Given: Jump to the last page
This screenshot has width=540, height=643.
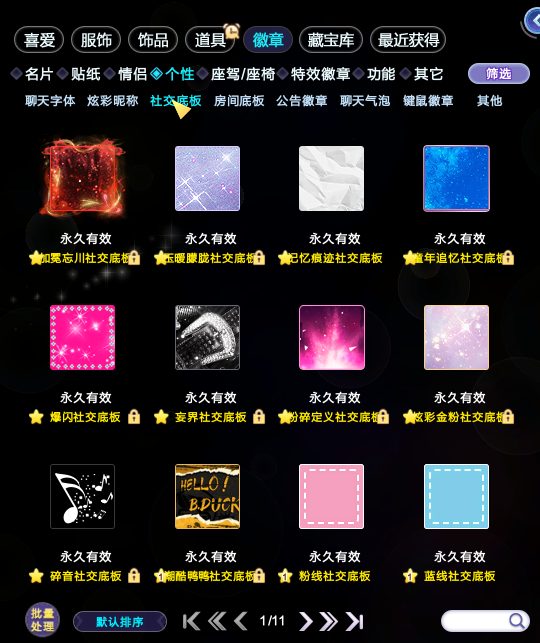Looking at the screenshot, I should pos(355,621).
